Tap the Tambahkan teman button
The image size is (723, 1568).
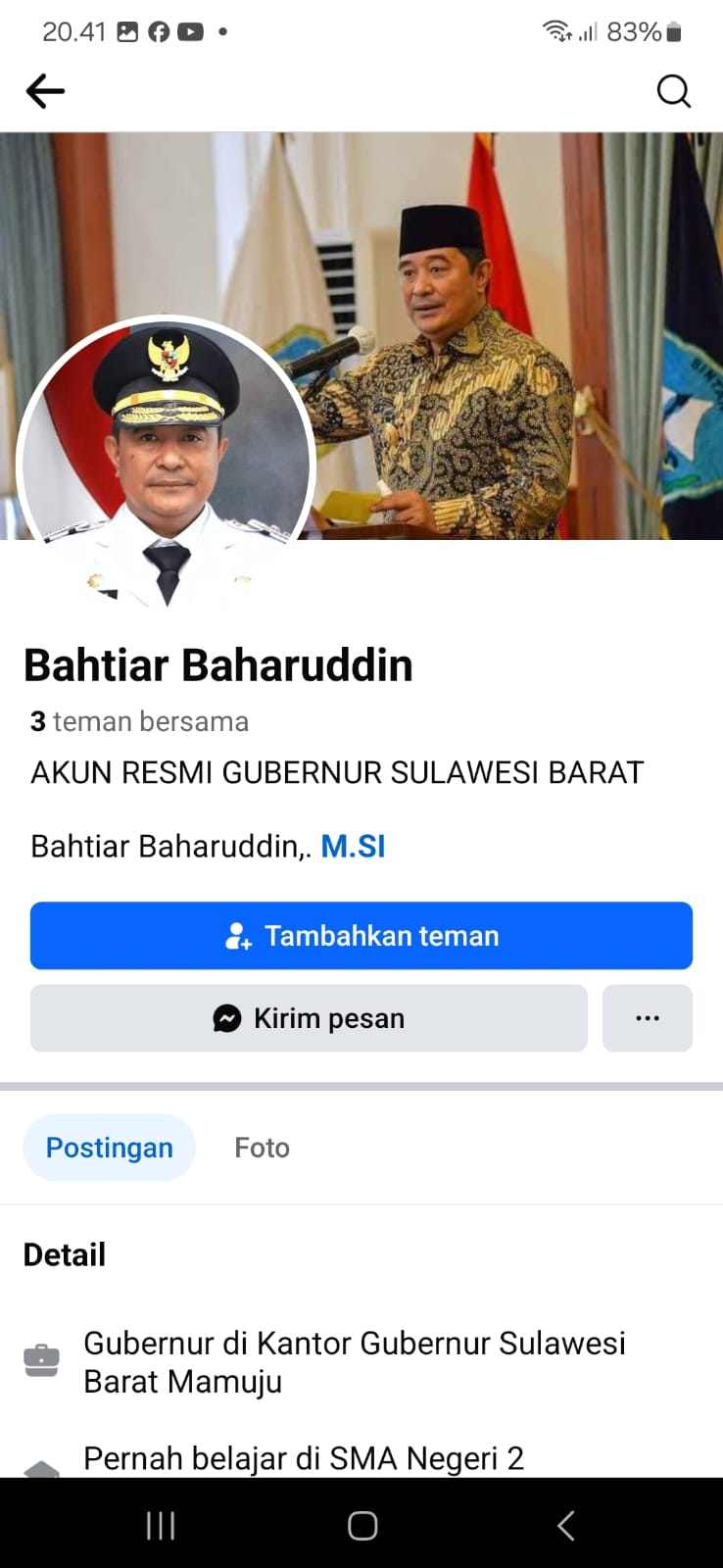[x=361, y=936]
